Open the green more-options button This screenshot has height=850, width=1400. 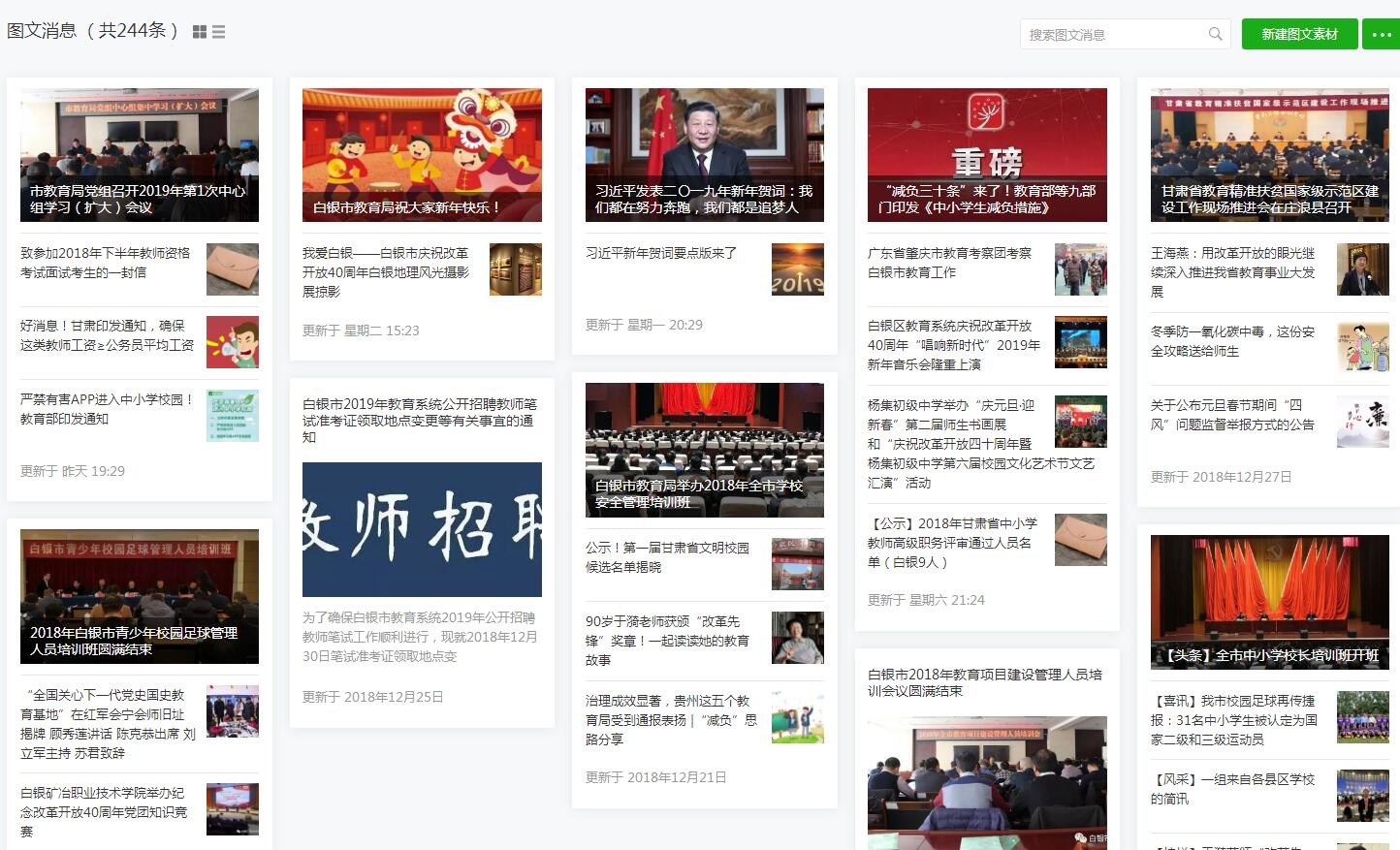coord(1381,34)
